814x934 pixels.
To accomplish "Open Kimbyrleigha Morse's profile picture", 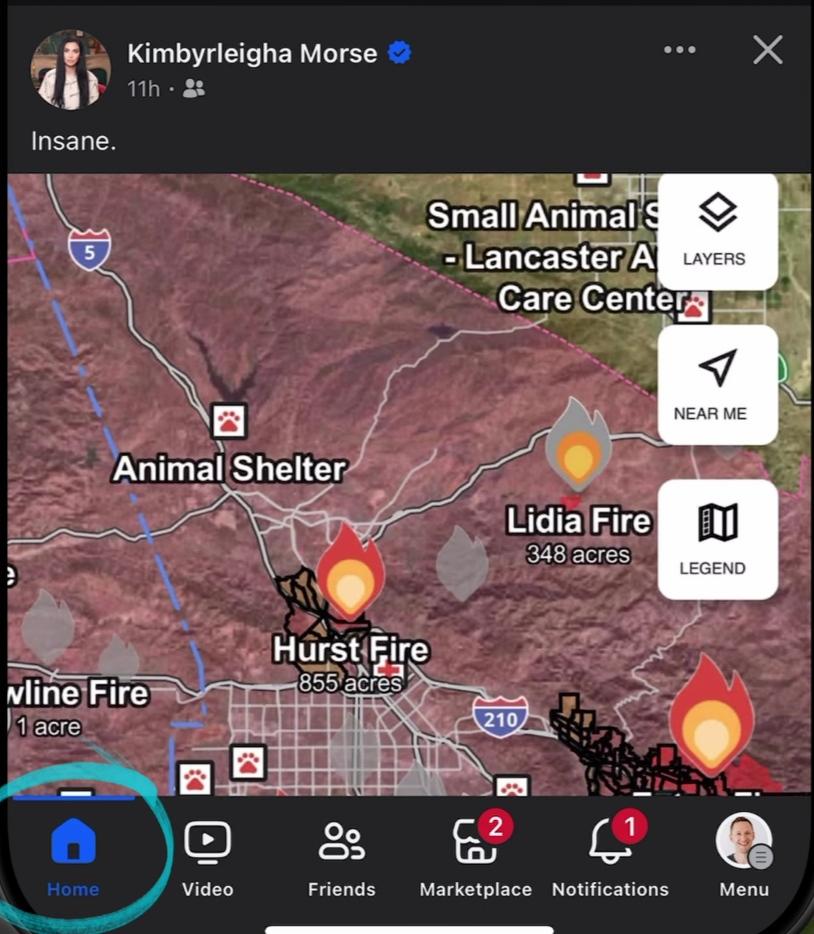I will click(70, 69).
